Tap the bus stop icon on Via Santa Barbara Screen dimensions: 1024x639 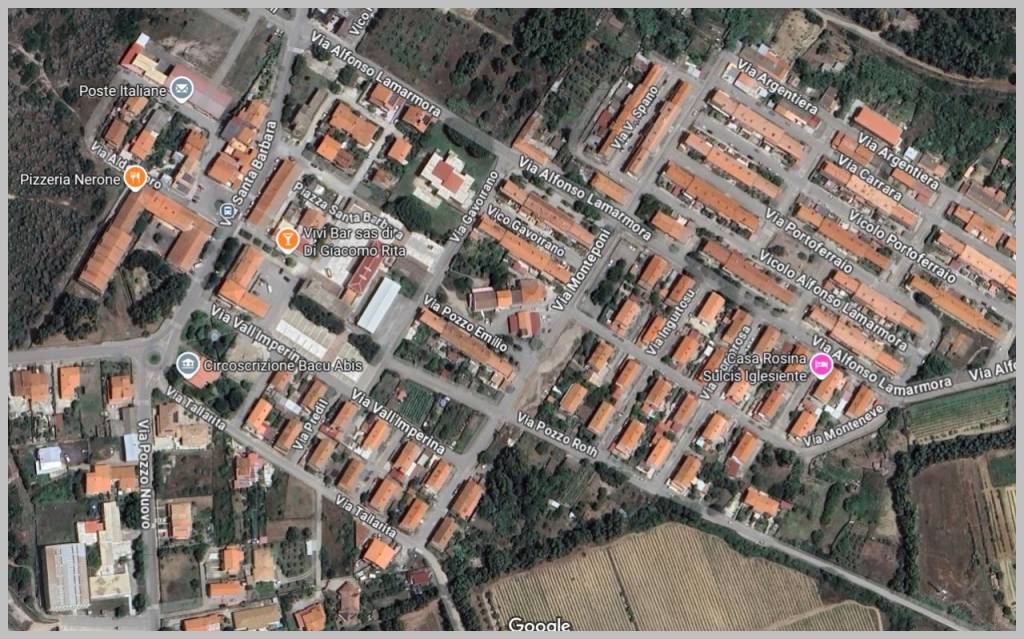pyautogui.click(x=229, y=211)
